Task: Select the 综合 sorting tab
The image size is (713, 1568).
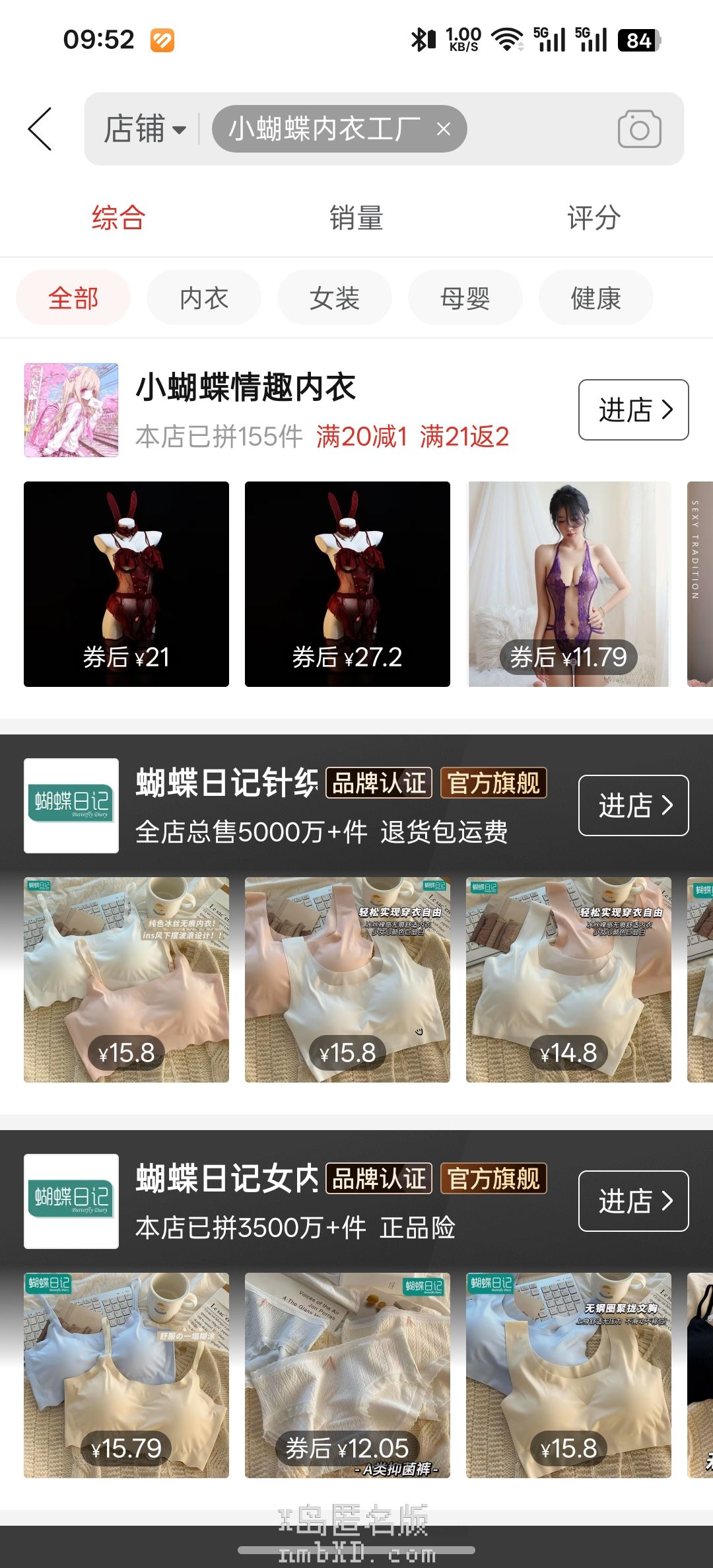Action: pos(118,218)
